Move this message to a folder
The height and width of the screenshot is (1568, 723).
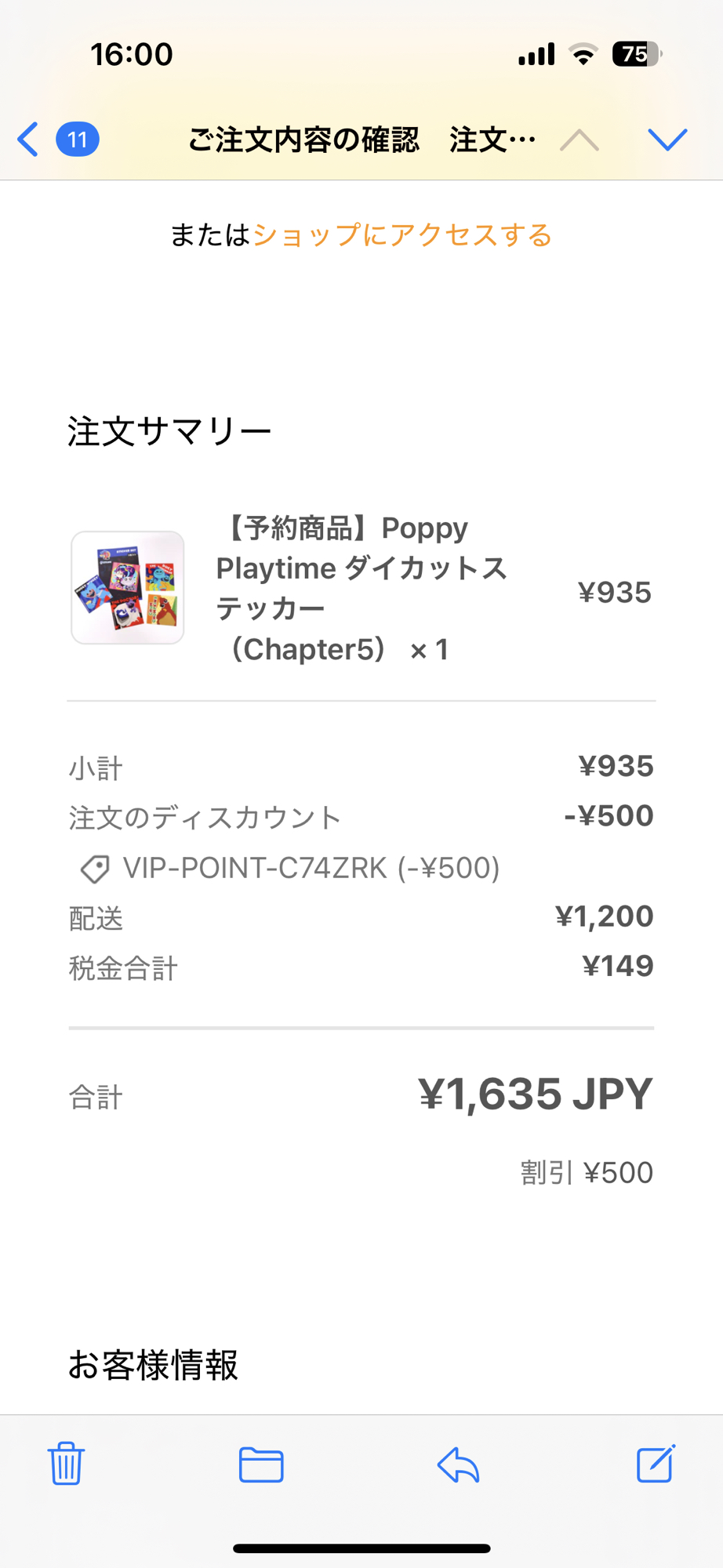[x=261, y=1464]
